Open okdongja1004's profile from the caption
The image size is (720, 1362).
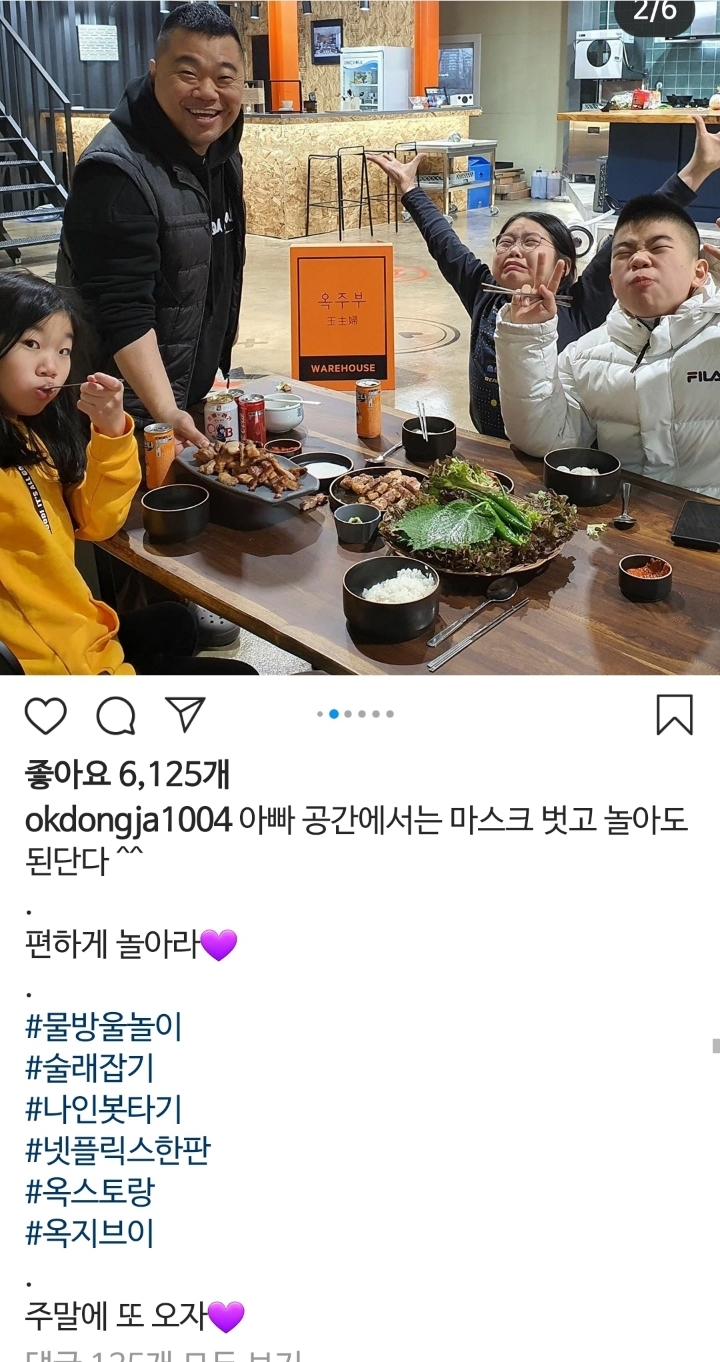point(128,820)
